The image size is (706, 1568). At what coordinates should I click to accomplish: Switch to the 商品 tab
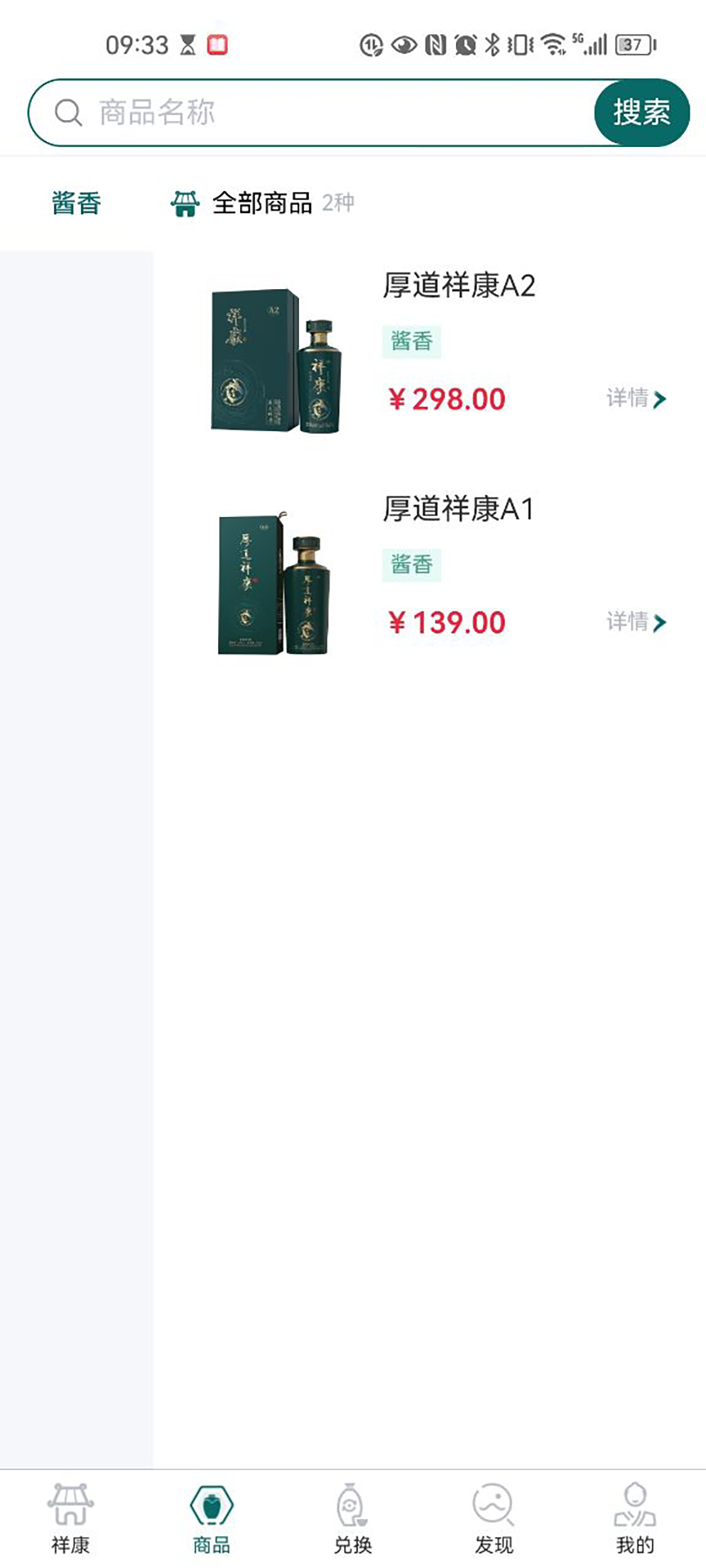tap(212, 1518)
